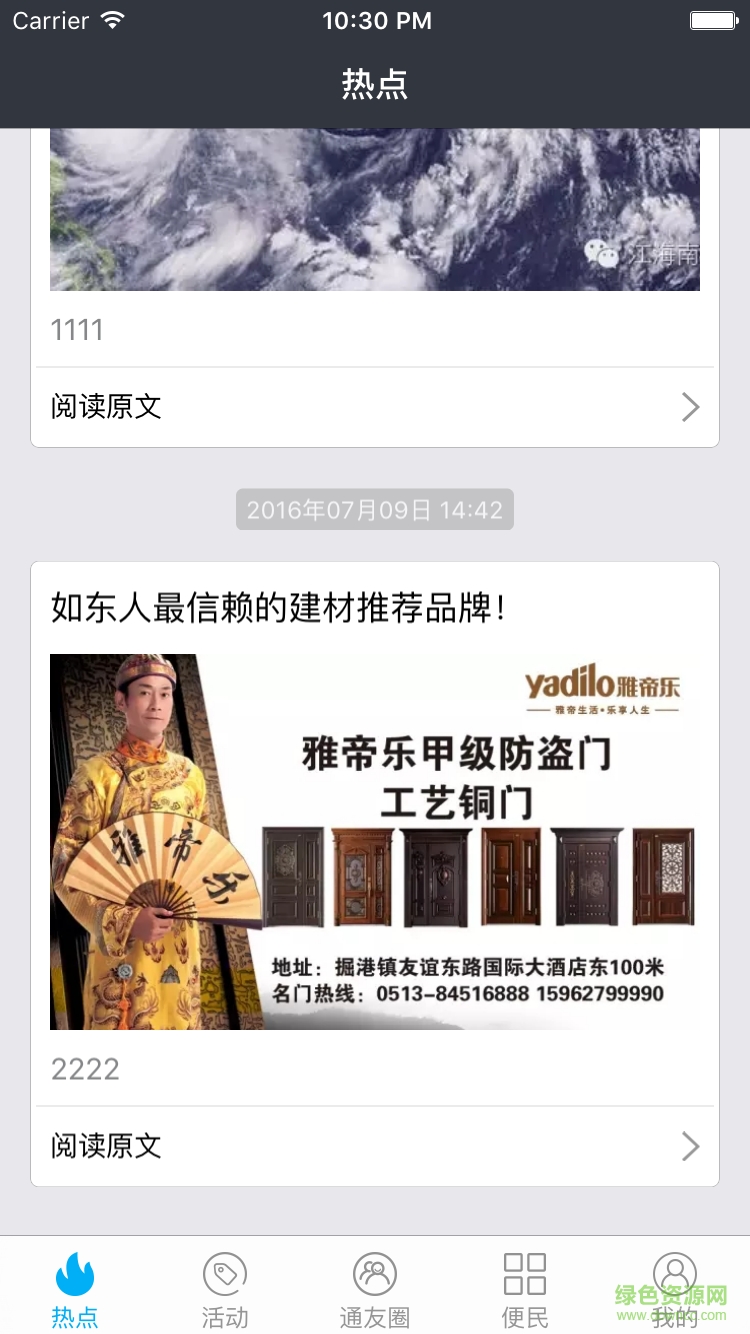Toggle the highlighted 热点 tab off
Image resolution: width=750 pixels, height=1334 pixels.
click(x=73, y=1290)
